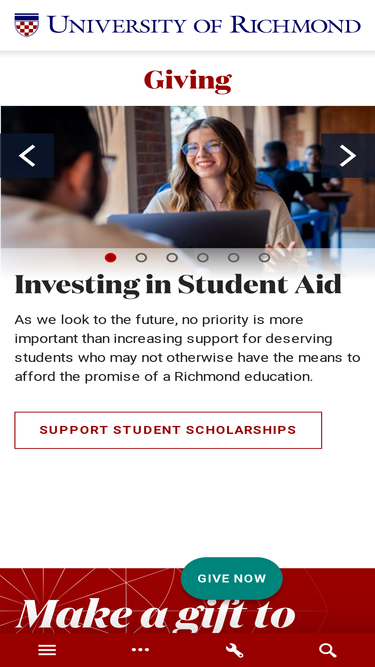Advance to the next carousel slide
This screenshot has height=667, width=375.
point(348,156)
